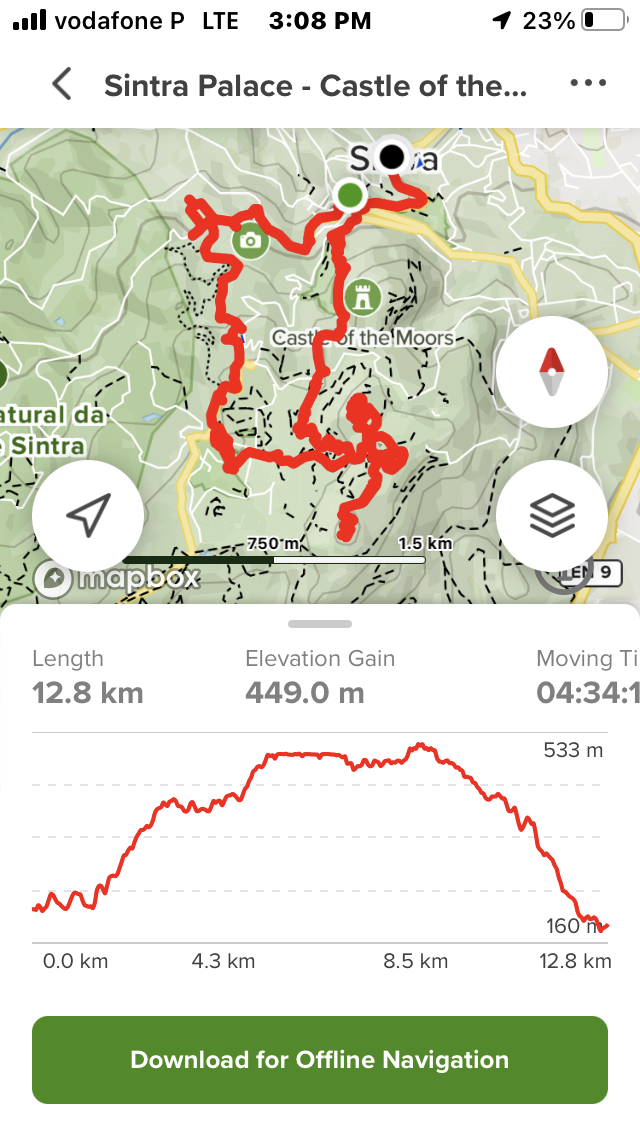
Task: Tap the camera photo marker on the map
Action: [250, 240]
